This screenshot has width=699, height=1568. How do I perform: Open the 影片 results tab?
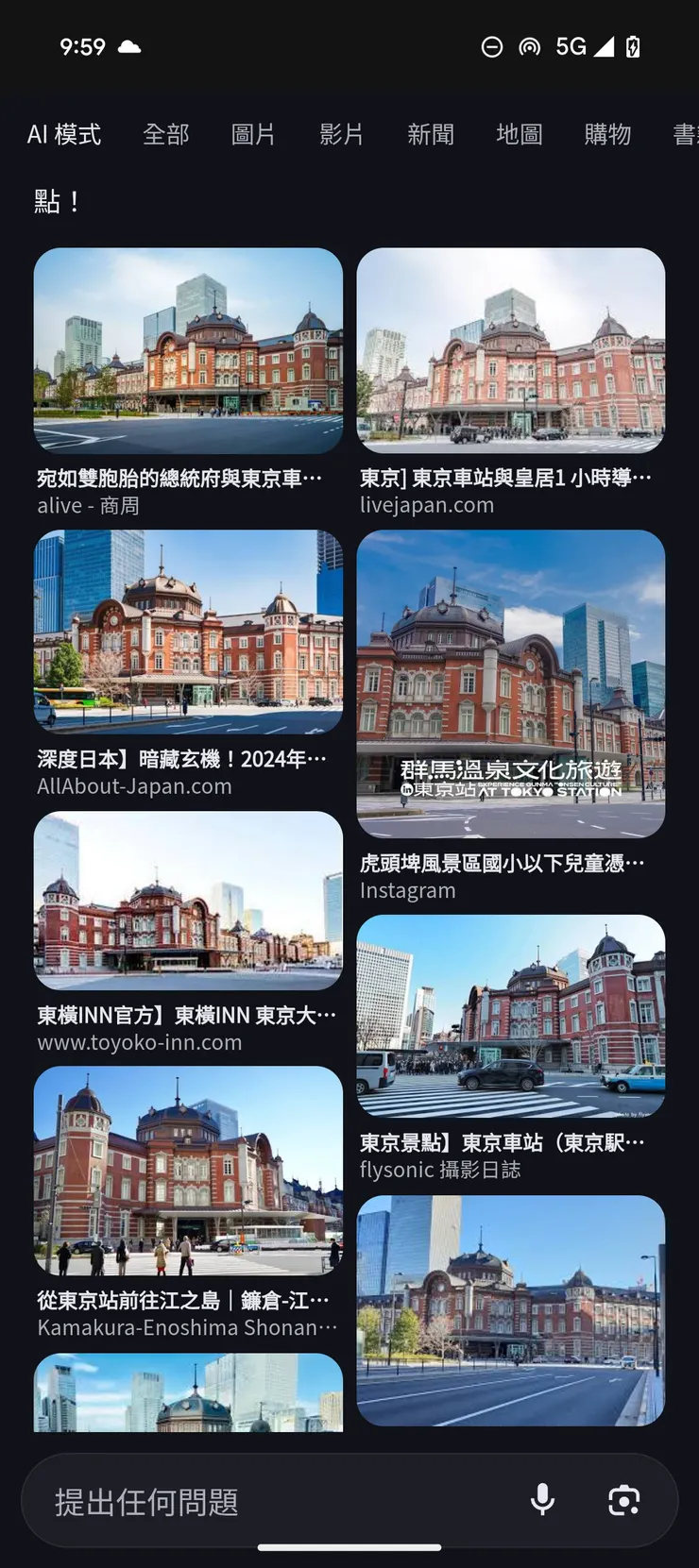click(x=341, y=135)
